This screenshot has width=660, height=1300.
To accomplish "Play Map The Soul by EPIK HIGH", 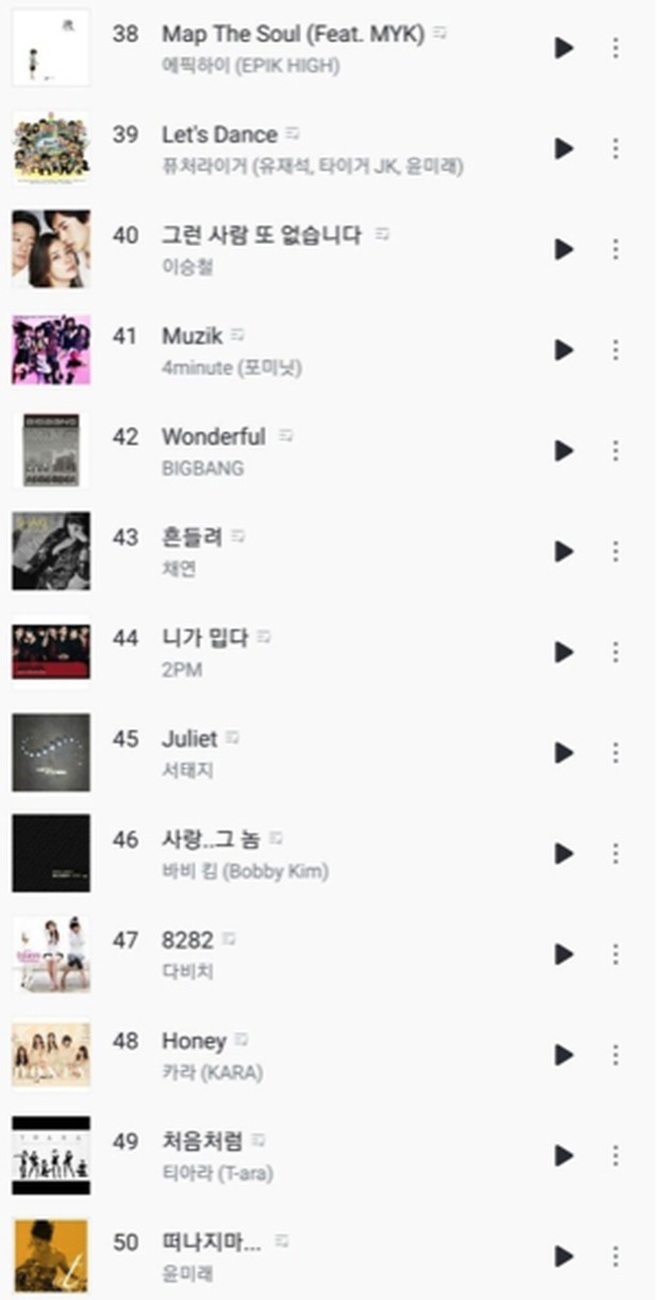I will [564, 47].
